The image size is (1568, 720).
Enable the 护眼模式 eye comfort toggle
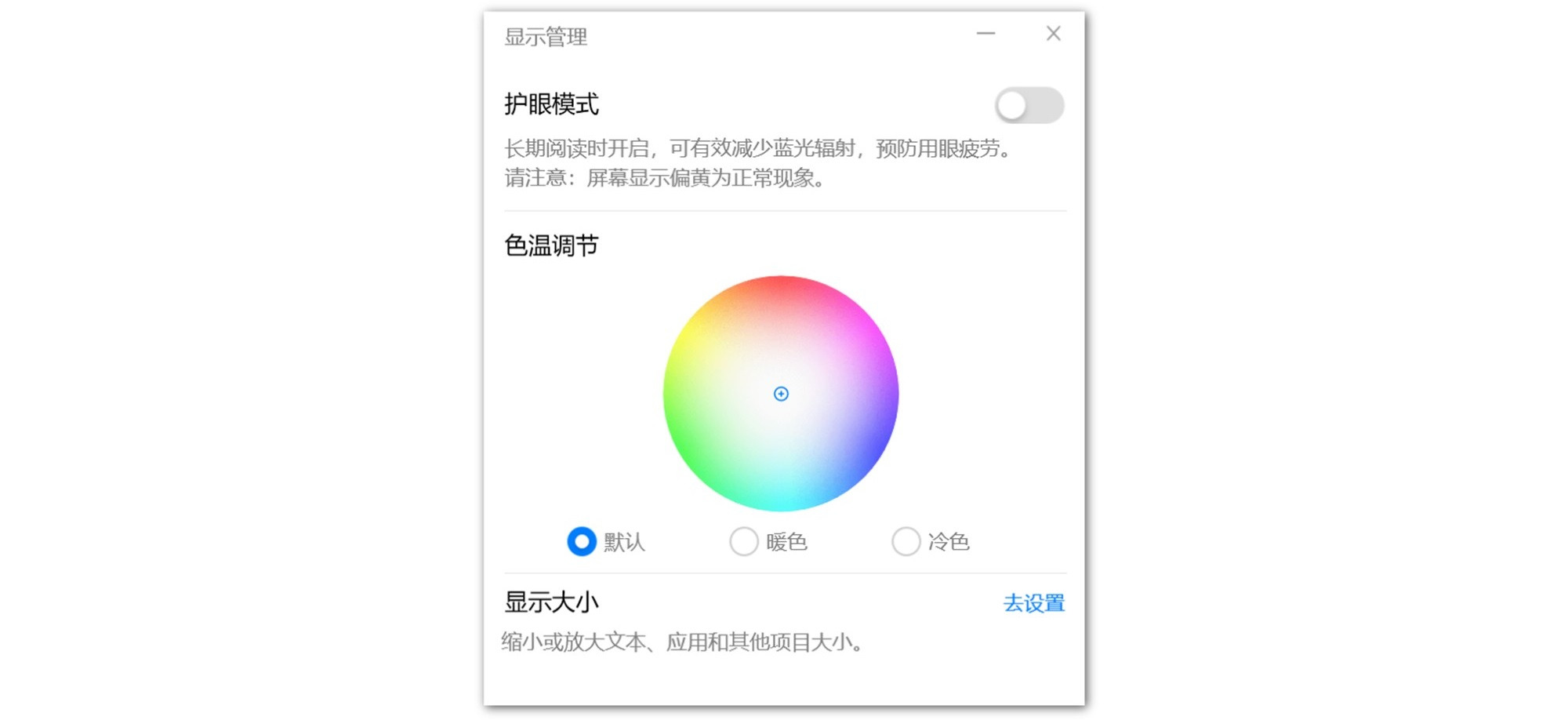click(1029, 105)
